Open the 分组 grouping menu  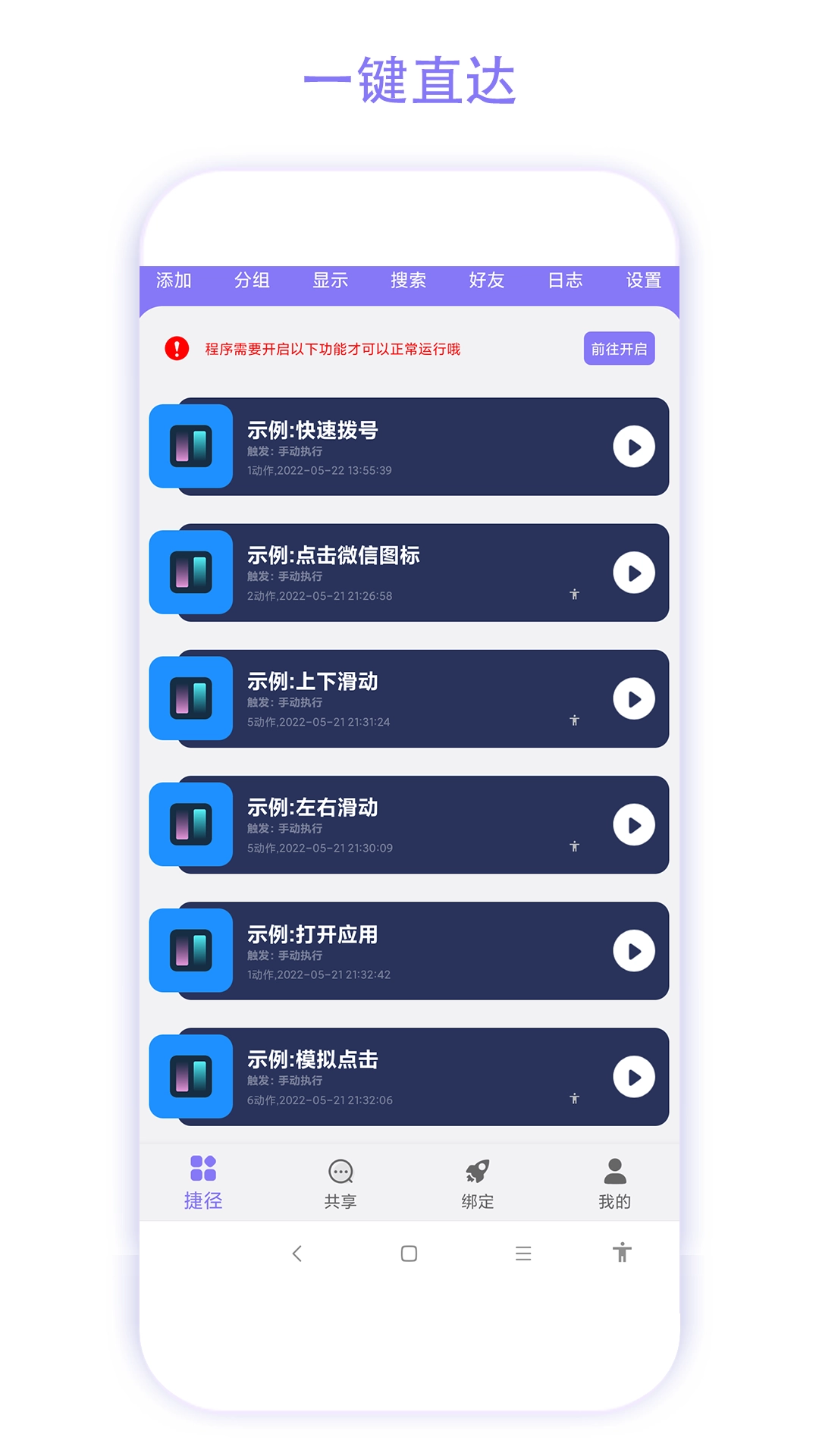(x=254, y=281)
